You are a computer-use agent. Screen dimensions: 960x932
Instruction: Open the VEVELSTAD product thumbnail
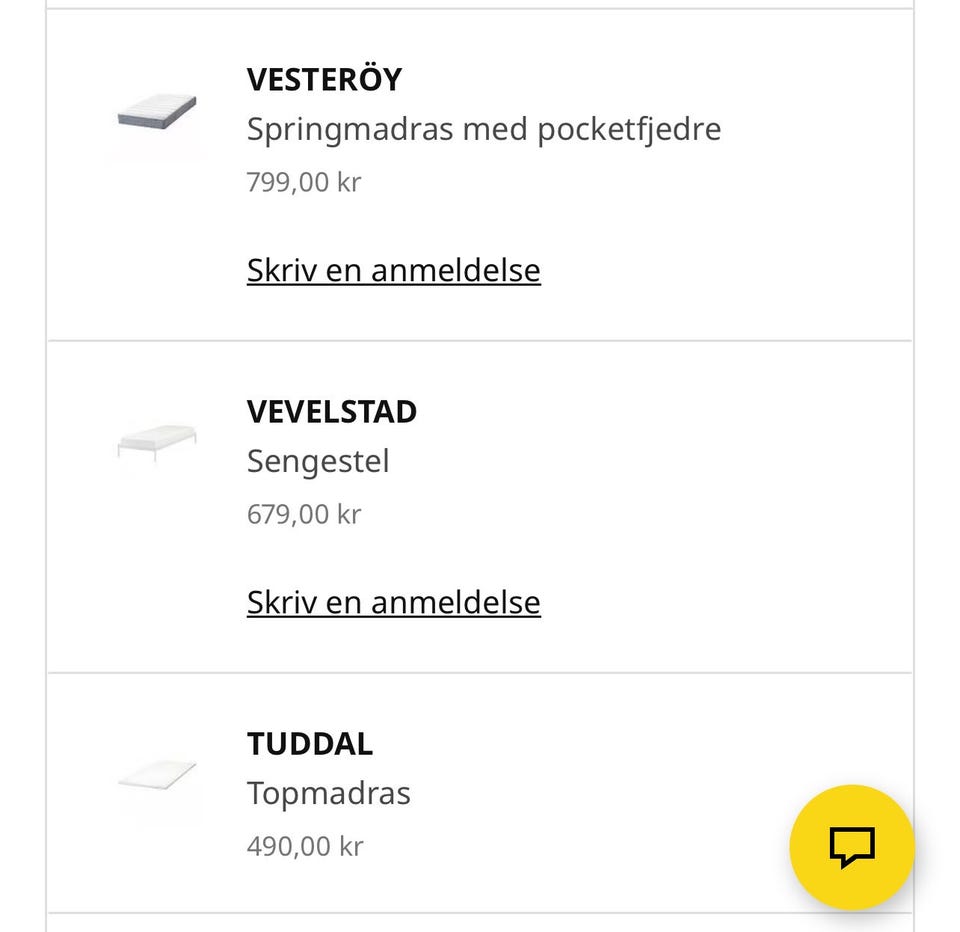pos(156,440)
